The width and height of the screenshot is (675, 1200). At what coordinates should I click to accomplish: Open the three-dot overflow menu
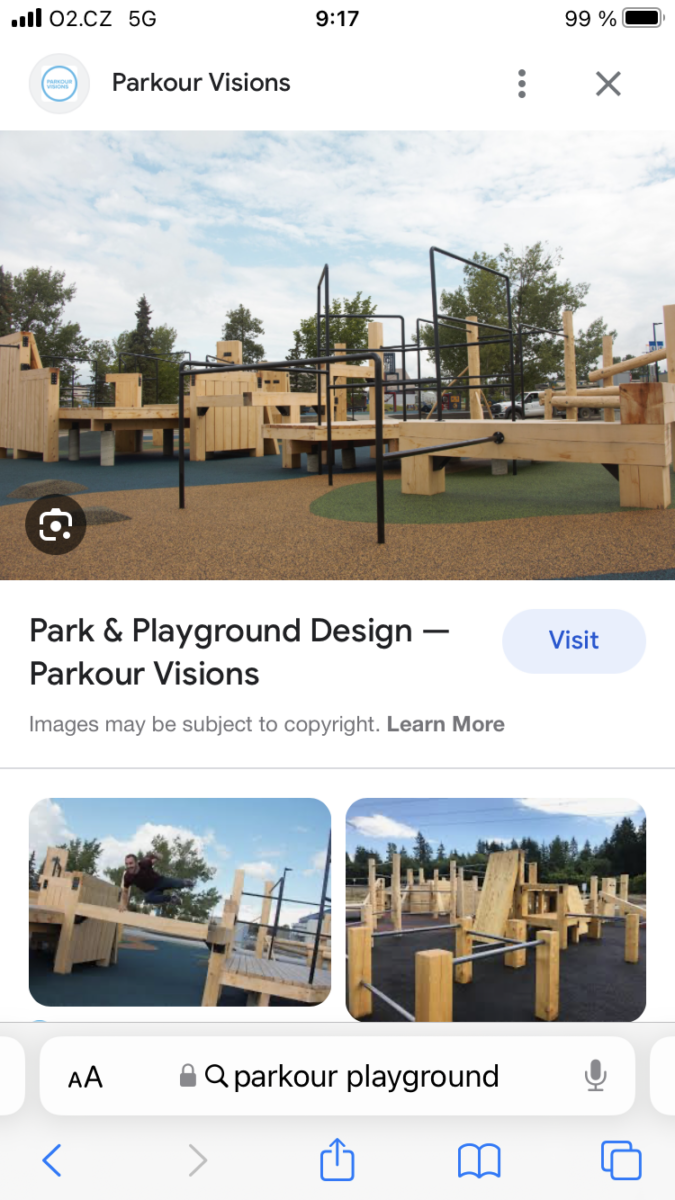pyautogui.click(x=521, y=84)
